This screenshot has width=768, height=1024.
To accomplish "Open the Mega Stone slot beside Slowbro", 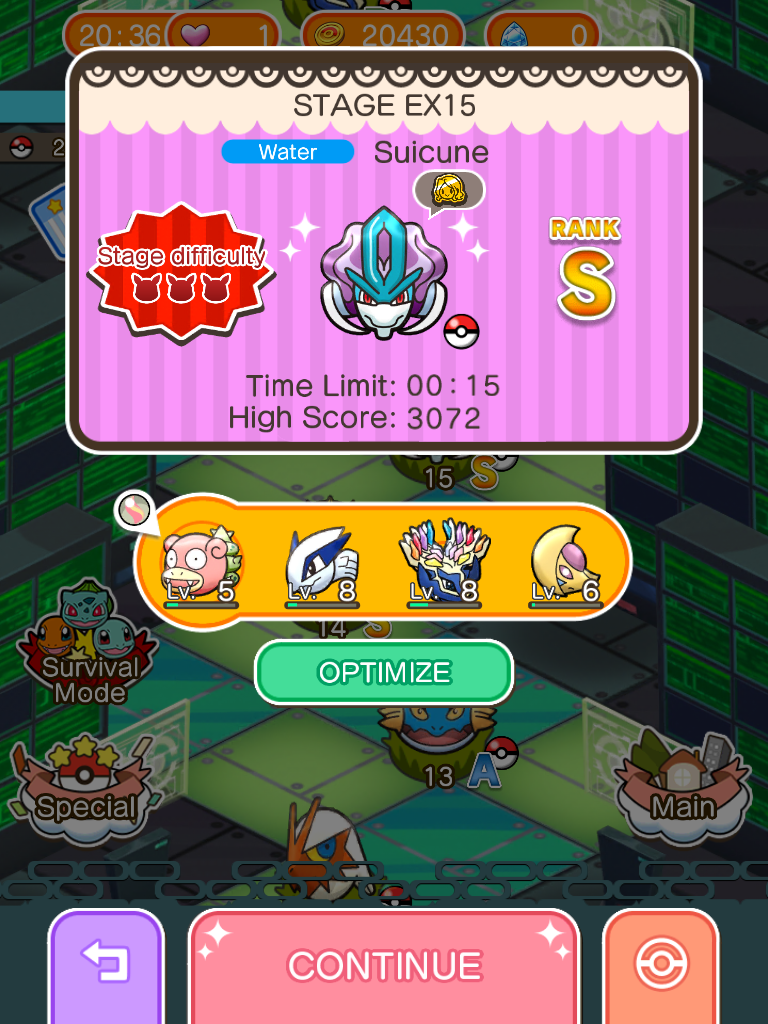I will pyautogui.click(x=132, y=511).
